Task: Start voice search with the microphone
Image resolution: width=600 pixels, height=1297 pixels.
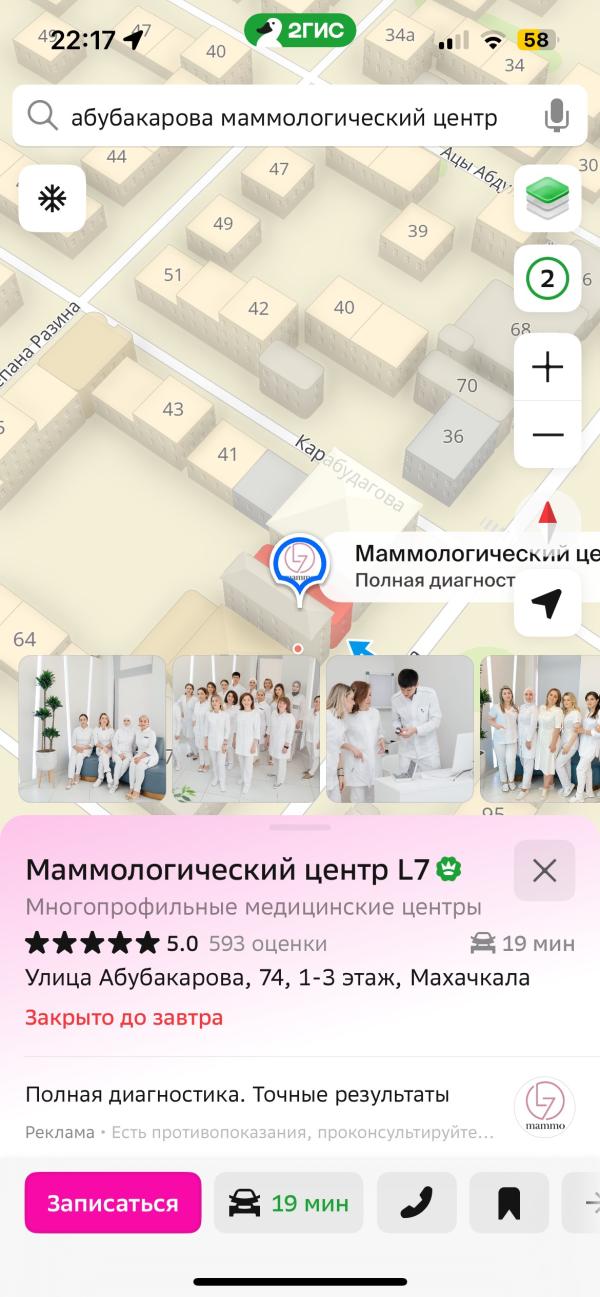Action: tap(556, 118)
